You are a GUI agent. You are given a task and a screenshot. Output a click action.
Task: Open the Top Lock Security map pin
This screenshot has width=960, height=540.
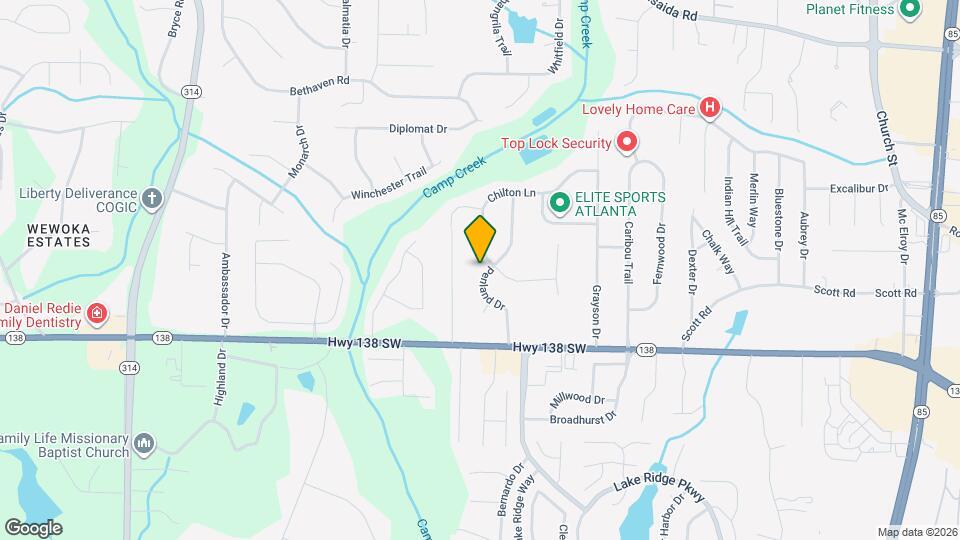pos(627,143)
